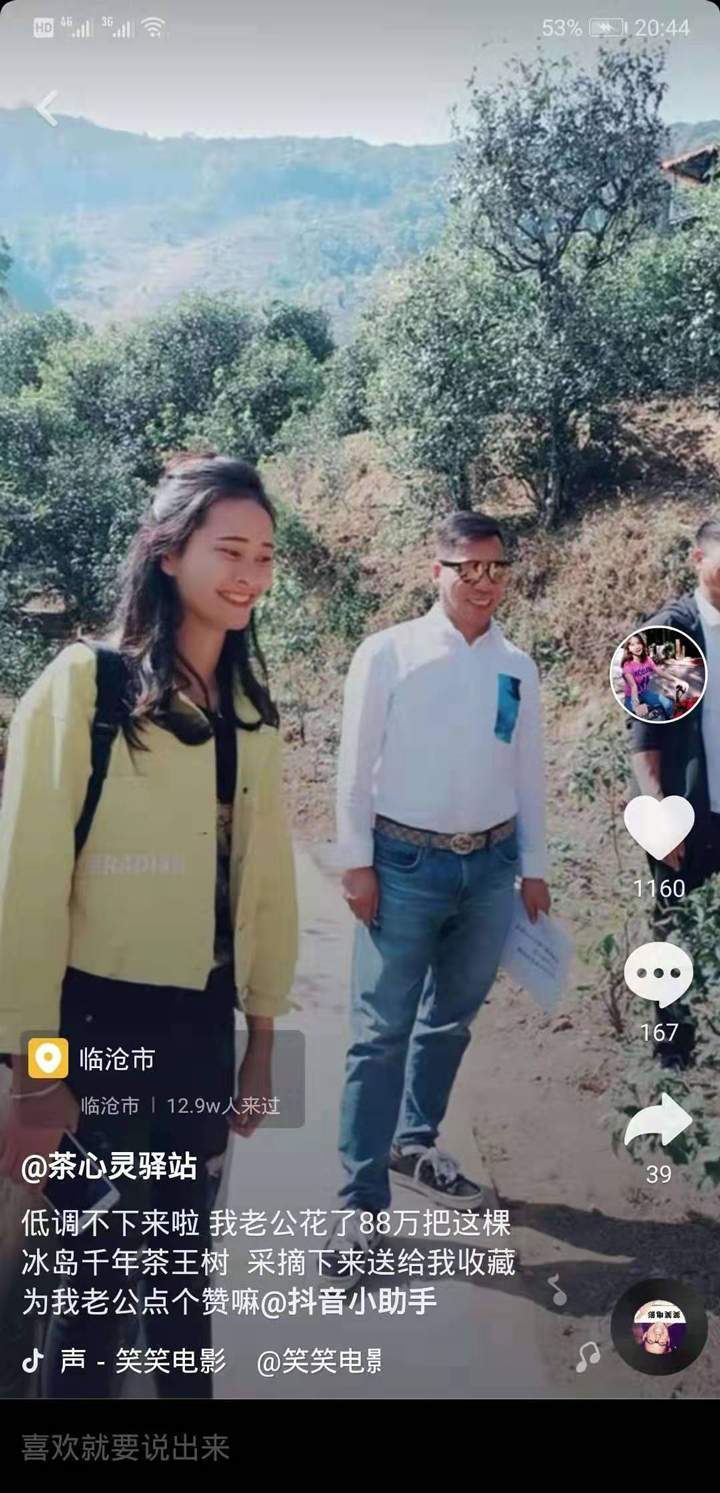Open the spinning music disc
The width and height of the screenshot is (720, 1493).
pyautogui.click(x=659, y=1327)
